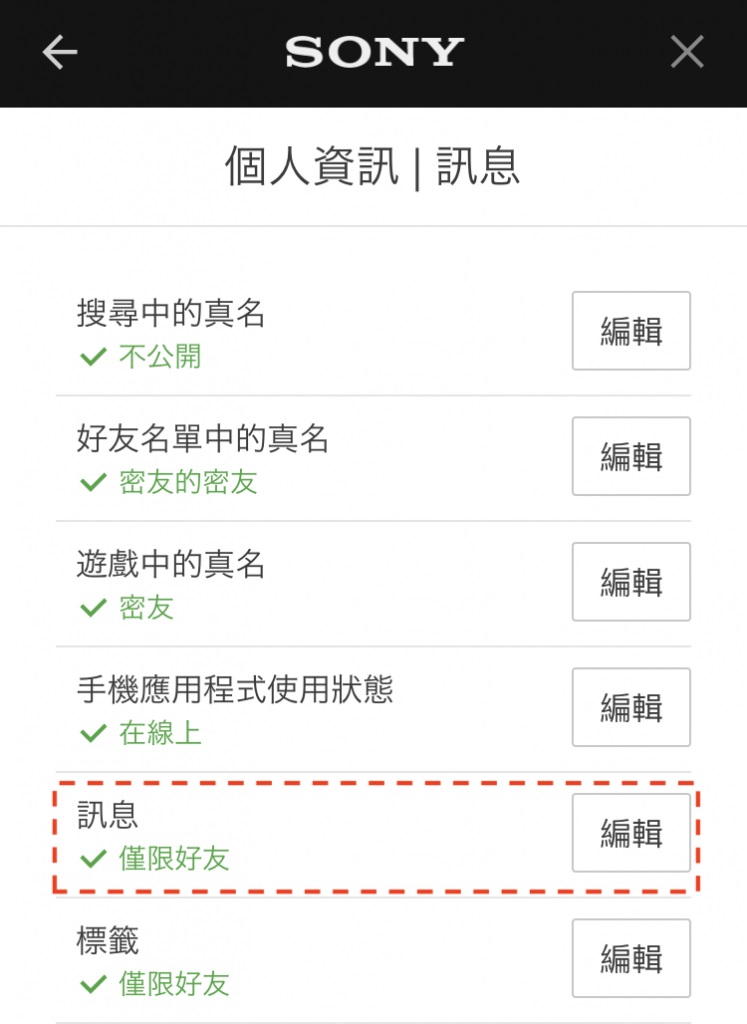747x1024 pixels.
Task: Click the 個人資訊 | 訊息 page title
Action: 373,165
